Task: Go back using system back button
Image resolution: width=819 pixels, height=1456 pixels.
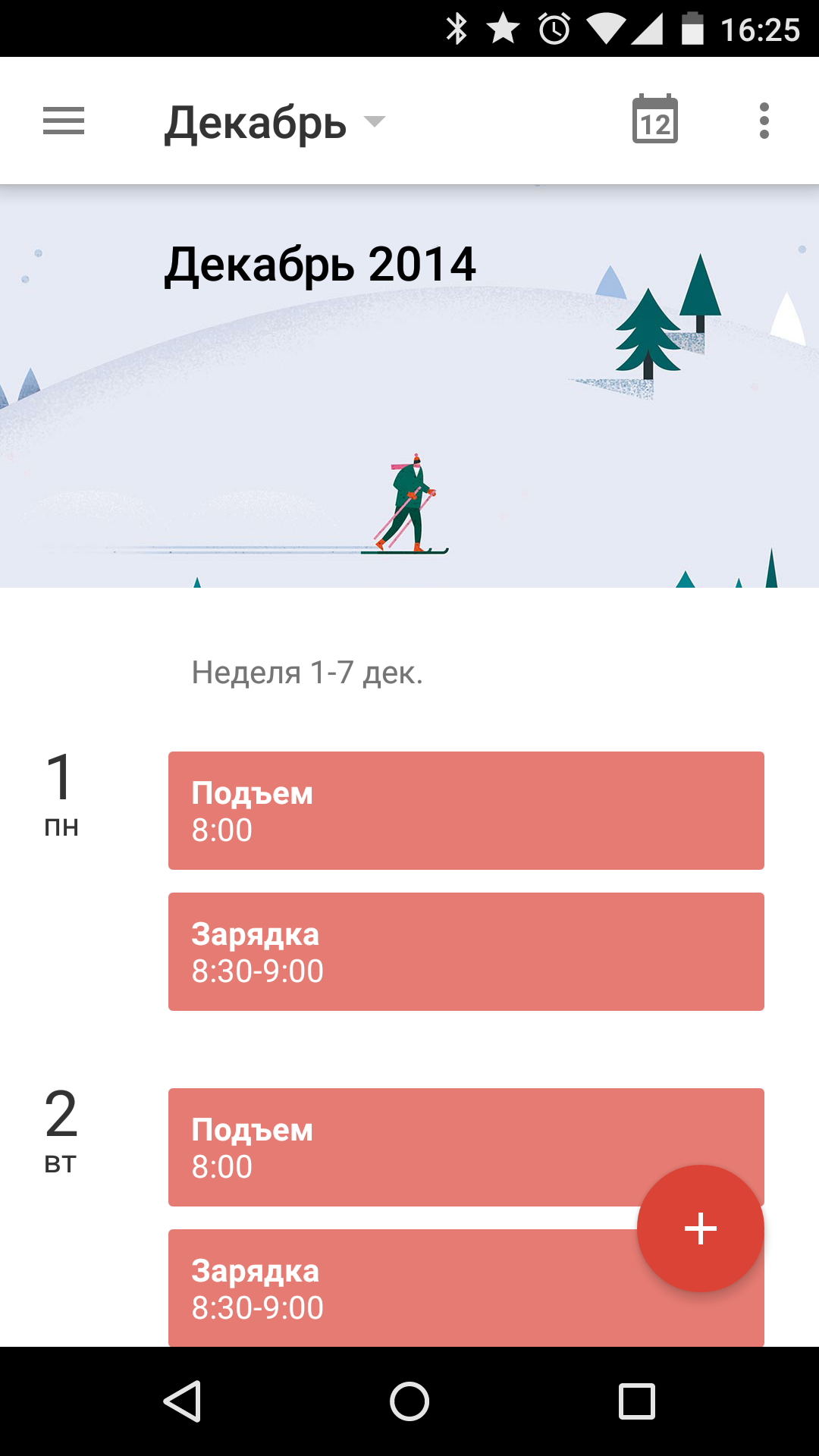Action: pos(182,1401)
